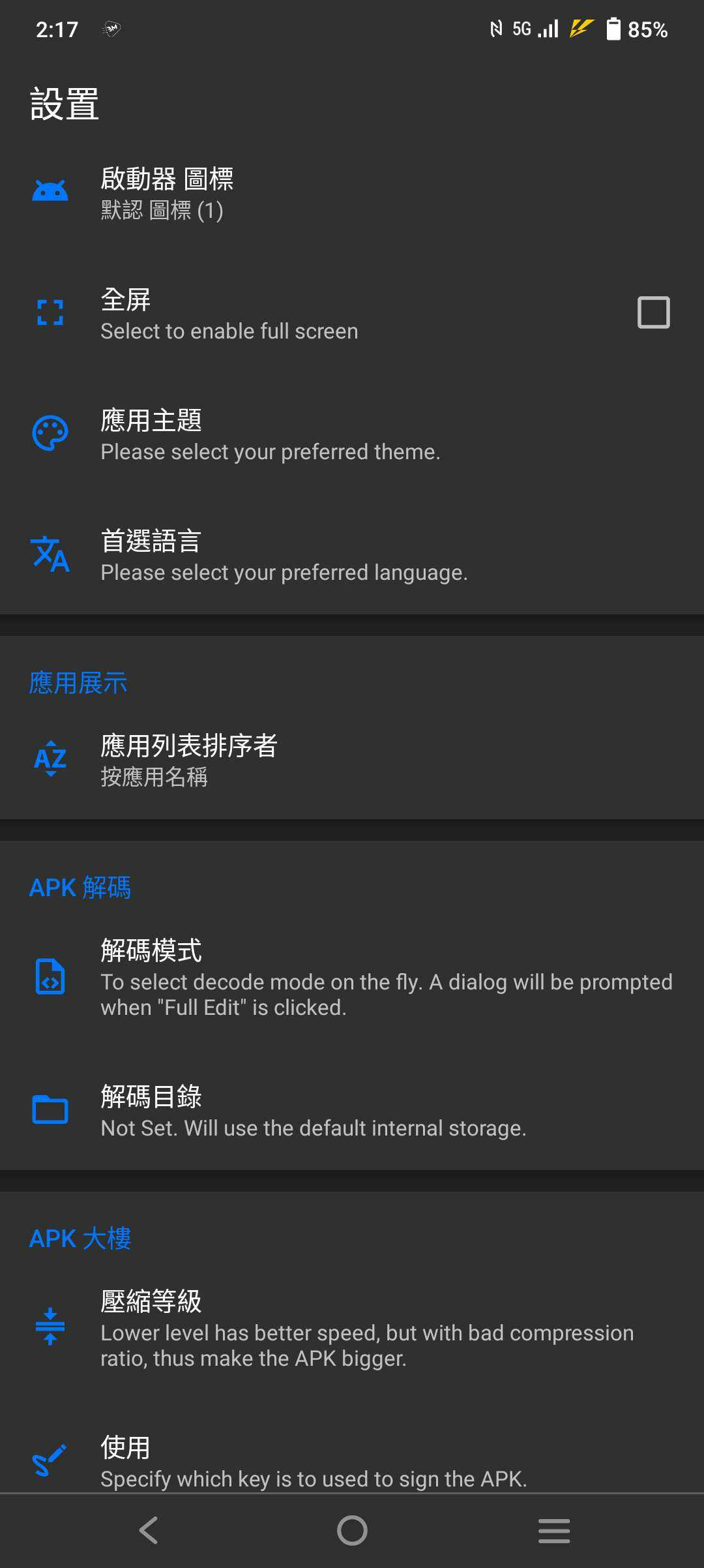Open the 使用 APK signing key setting
The image size is (704, 1568).
(352, 1461)
